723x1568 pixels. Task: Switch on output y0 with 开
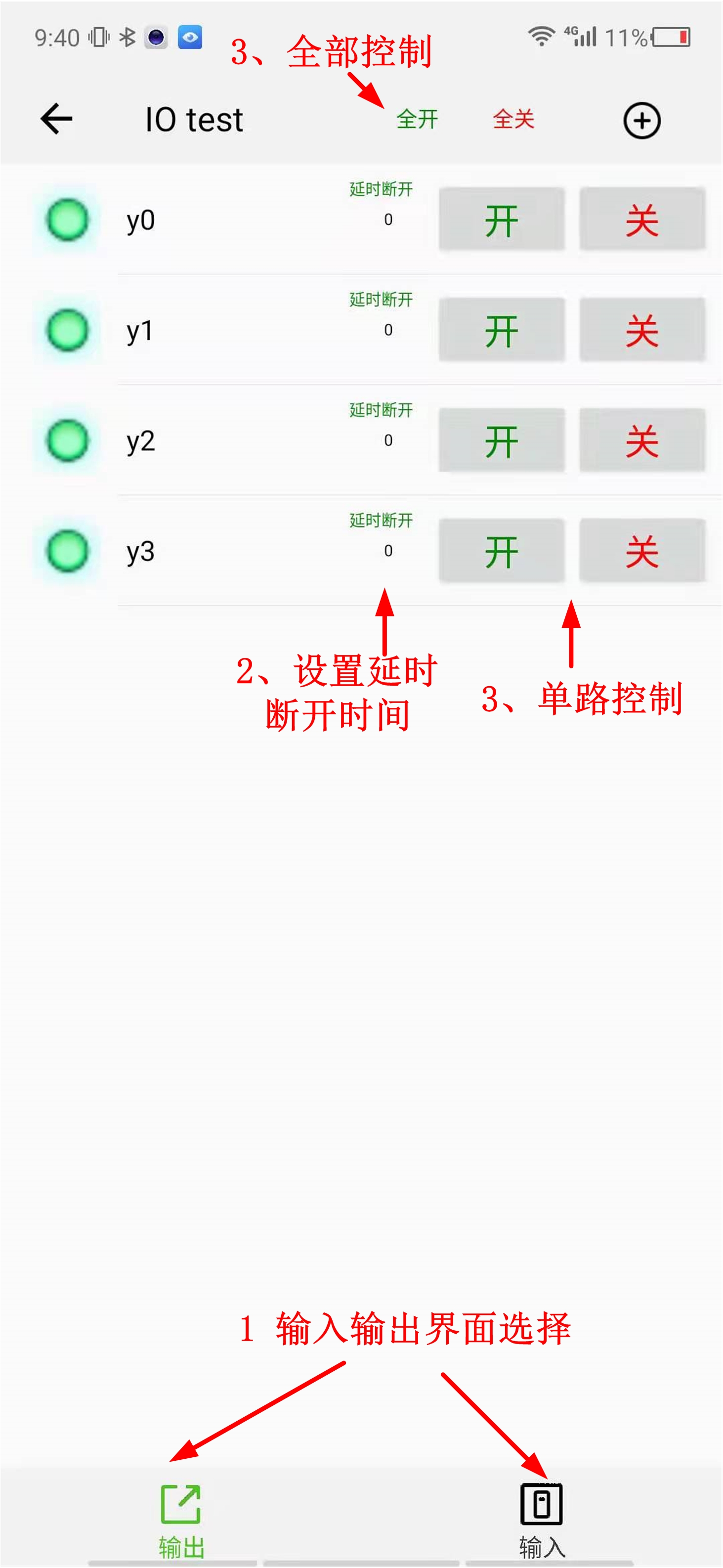[x=502, y=220]
